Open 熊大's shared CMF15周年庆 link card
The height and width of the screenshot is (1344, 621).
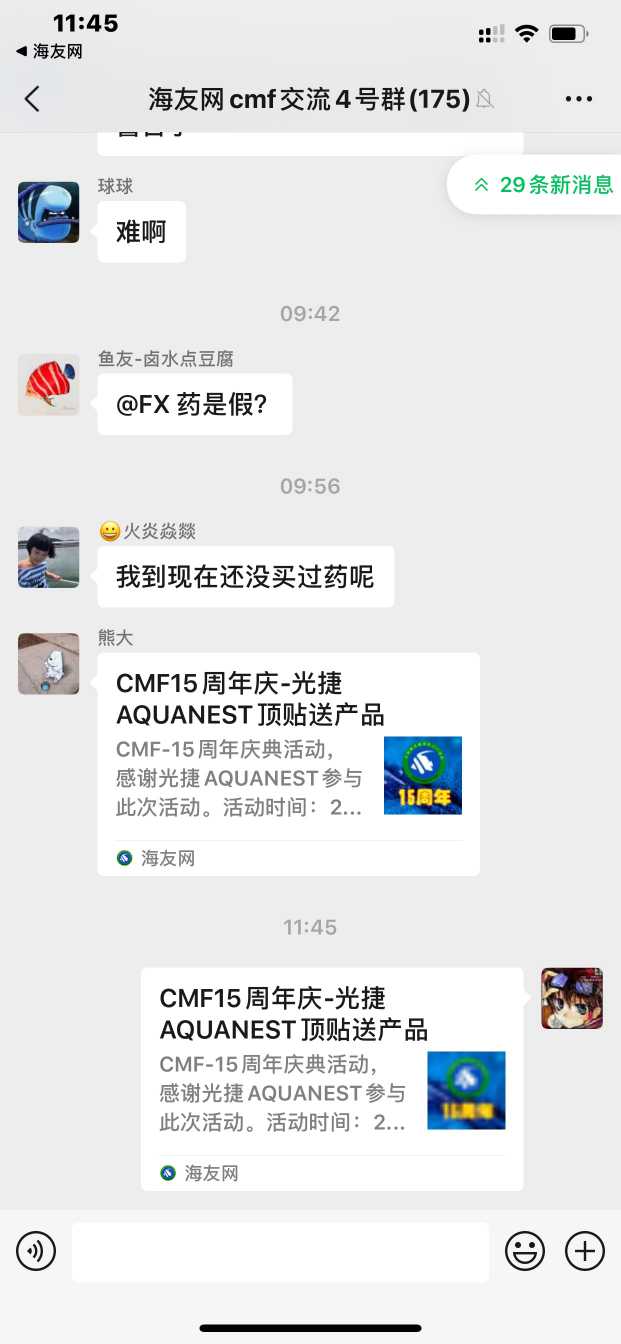tap(288, 764)
